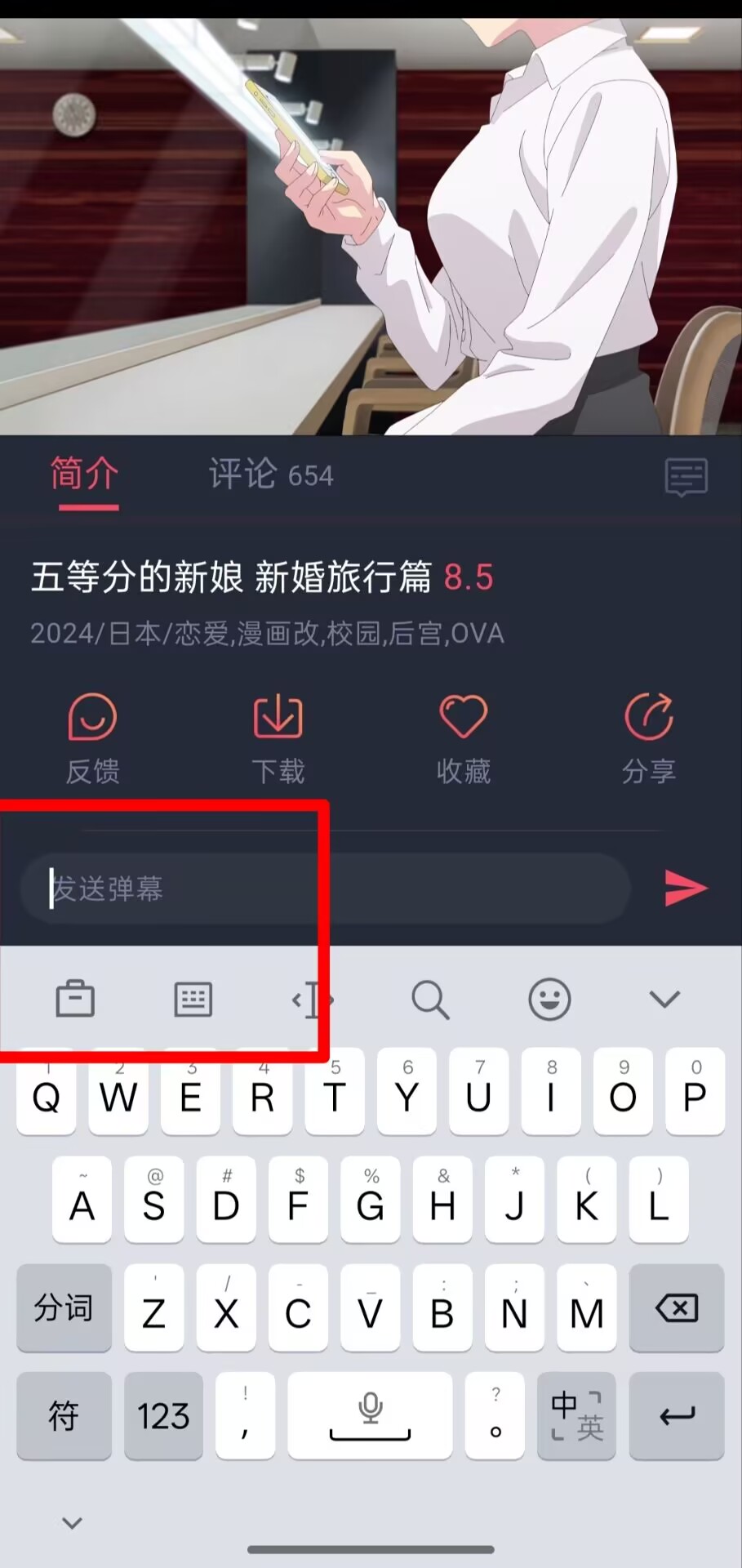Focus the 发送弹幕 input field
742x1568 pixels.
327,889
